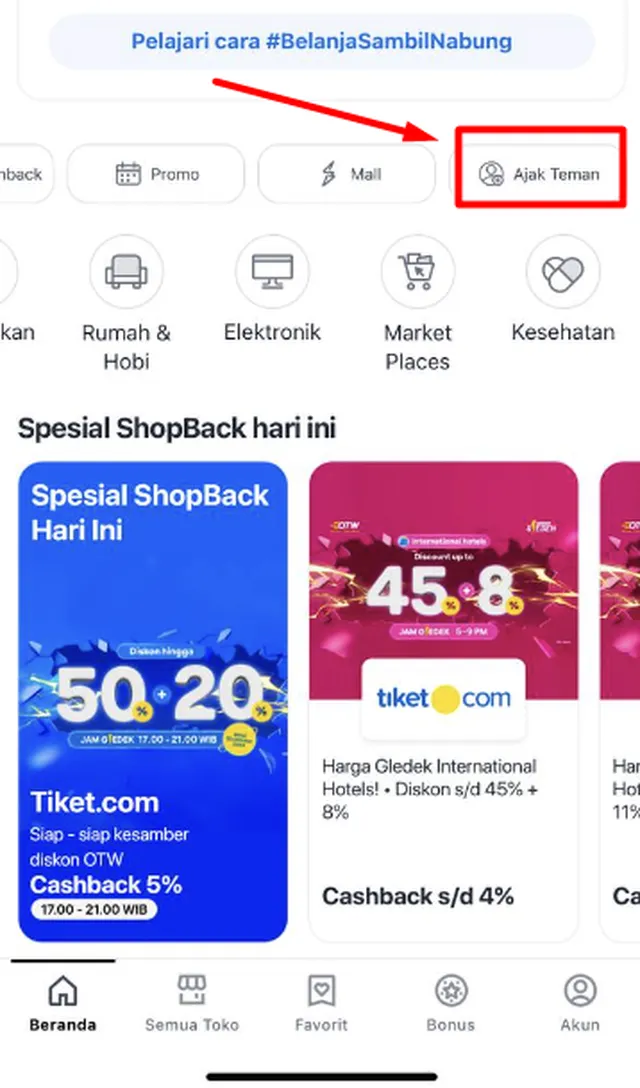Go to the Beranda tab
Viewport: 640px width, 1088px height.
point(63,1005)
